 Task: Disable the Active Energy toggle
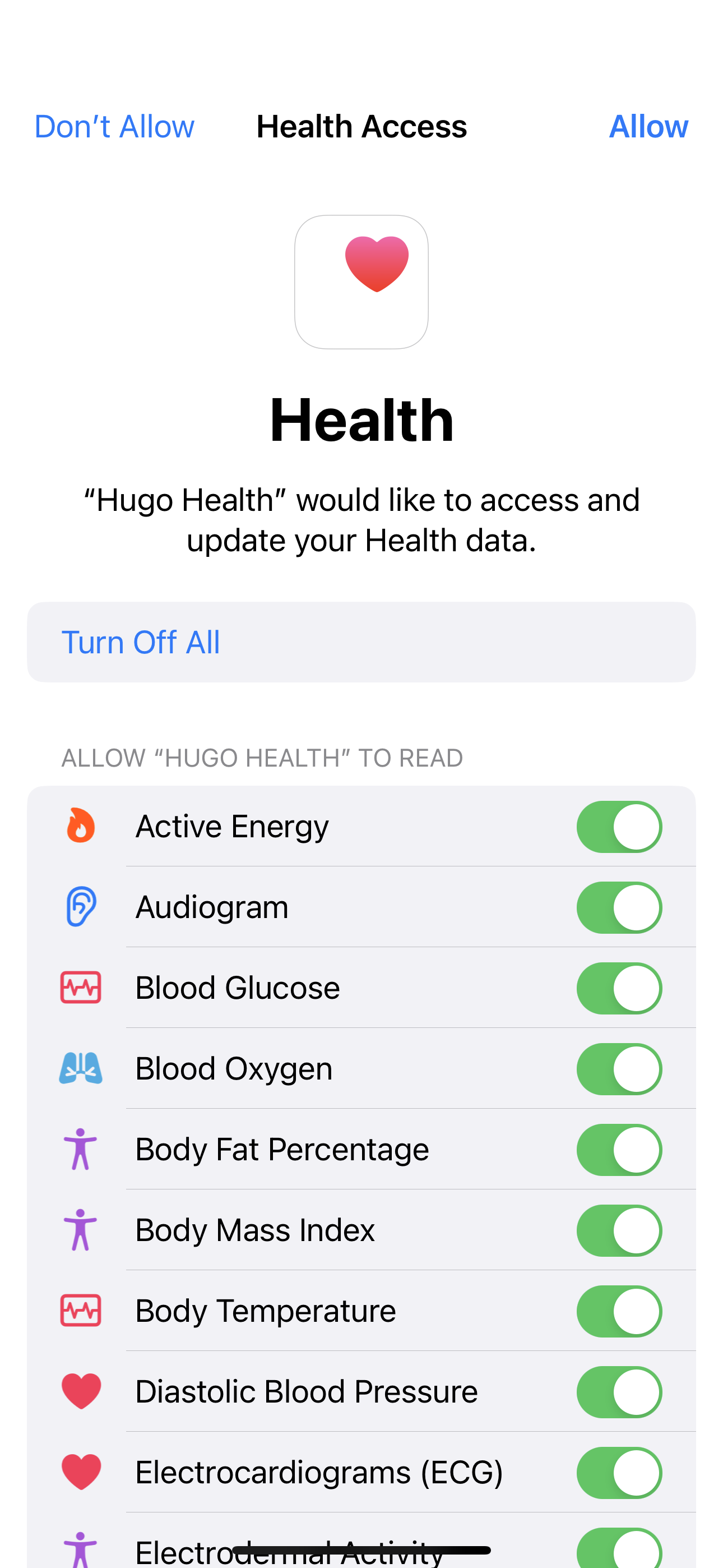pyautogui.click(x=619, y=827)
